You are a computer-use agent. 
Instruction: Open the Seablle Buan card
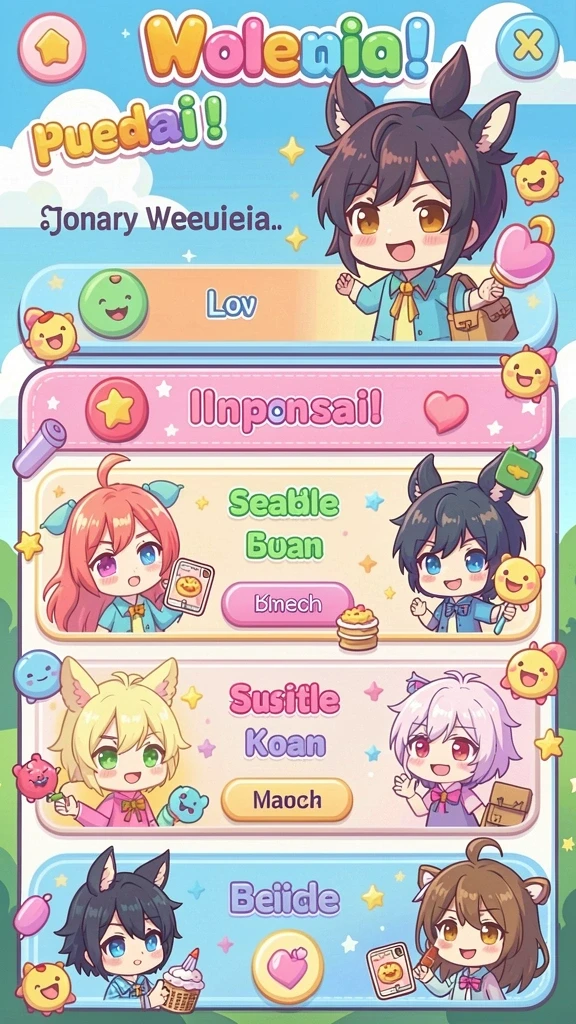287,554
